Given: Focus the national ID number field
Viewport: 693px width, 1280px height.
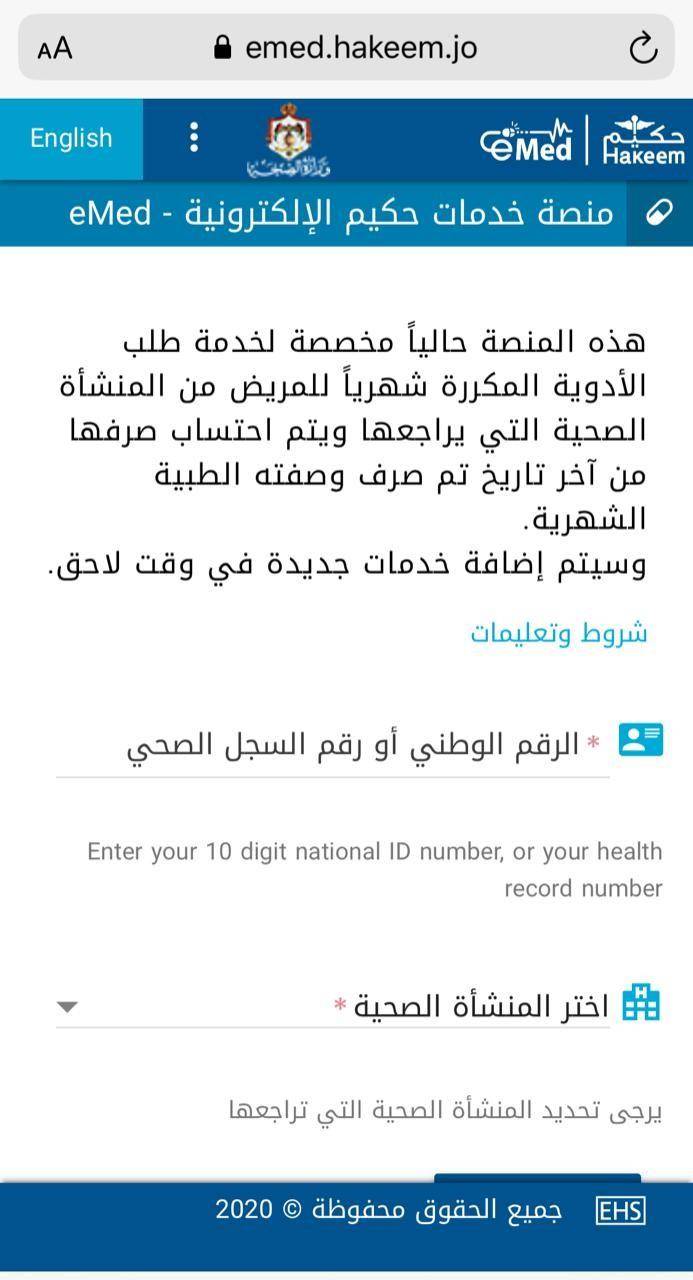Looking at the screenshot, I should point(333,746).
